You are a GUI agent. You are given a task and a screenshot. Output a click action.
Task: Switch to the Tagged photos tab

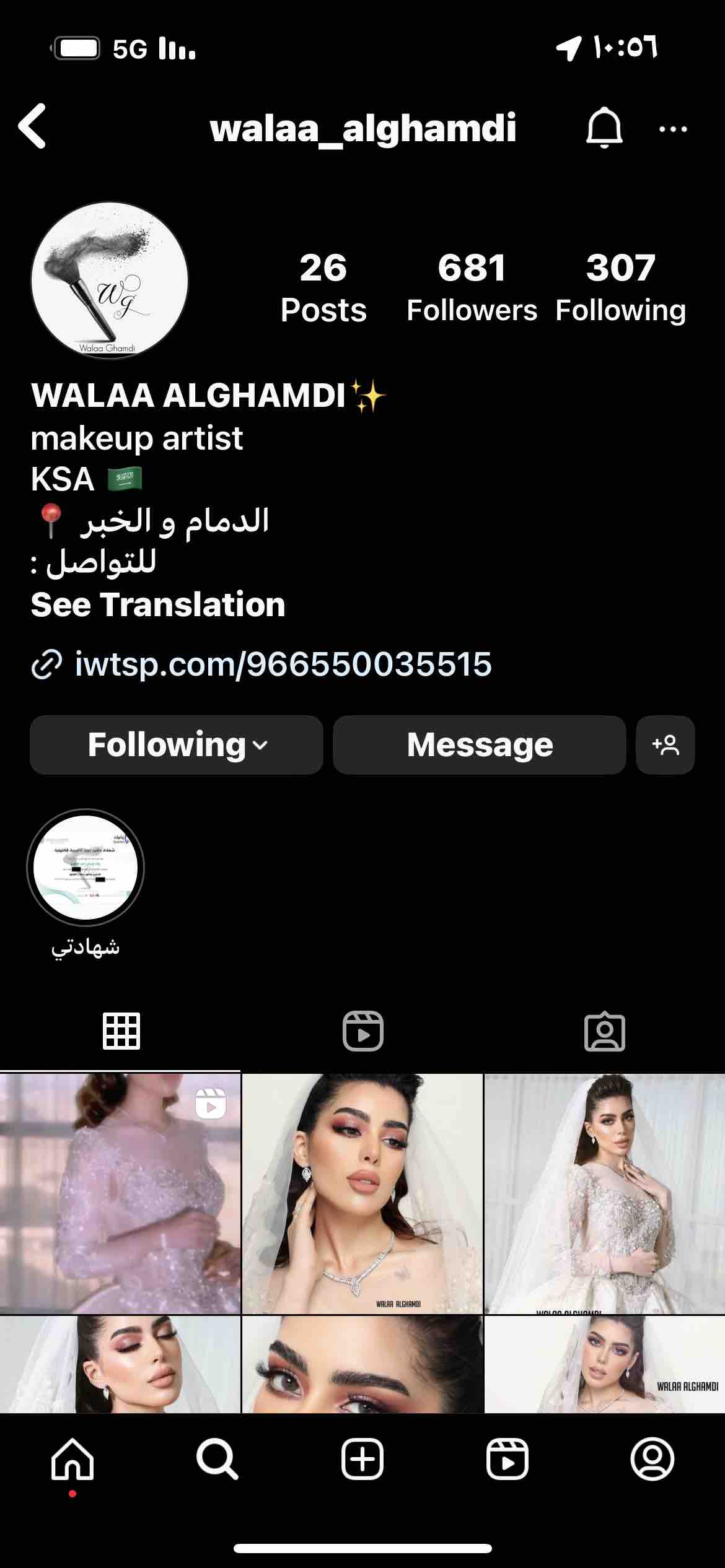tap(604, 1030)
